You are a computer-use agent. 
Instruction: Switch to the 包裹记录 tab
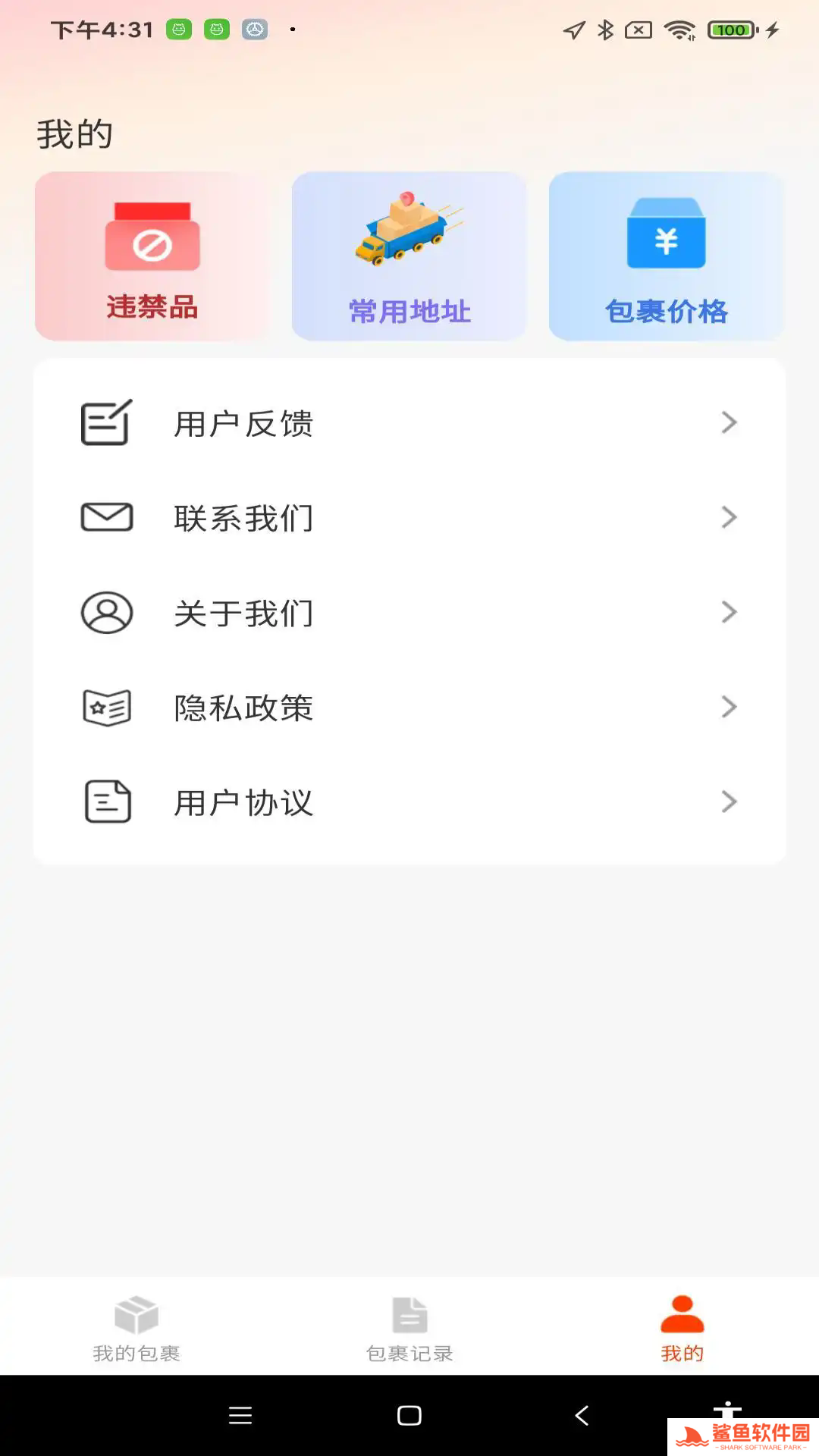[409, 1329]
